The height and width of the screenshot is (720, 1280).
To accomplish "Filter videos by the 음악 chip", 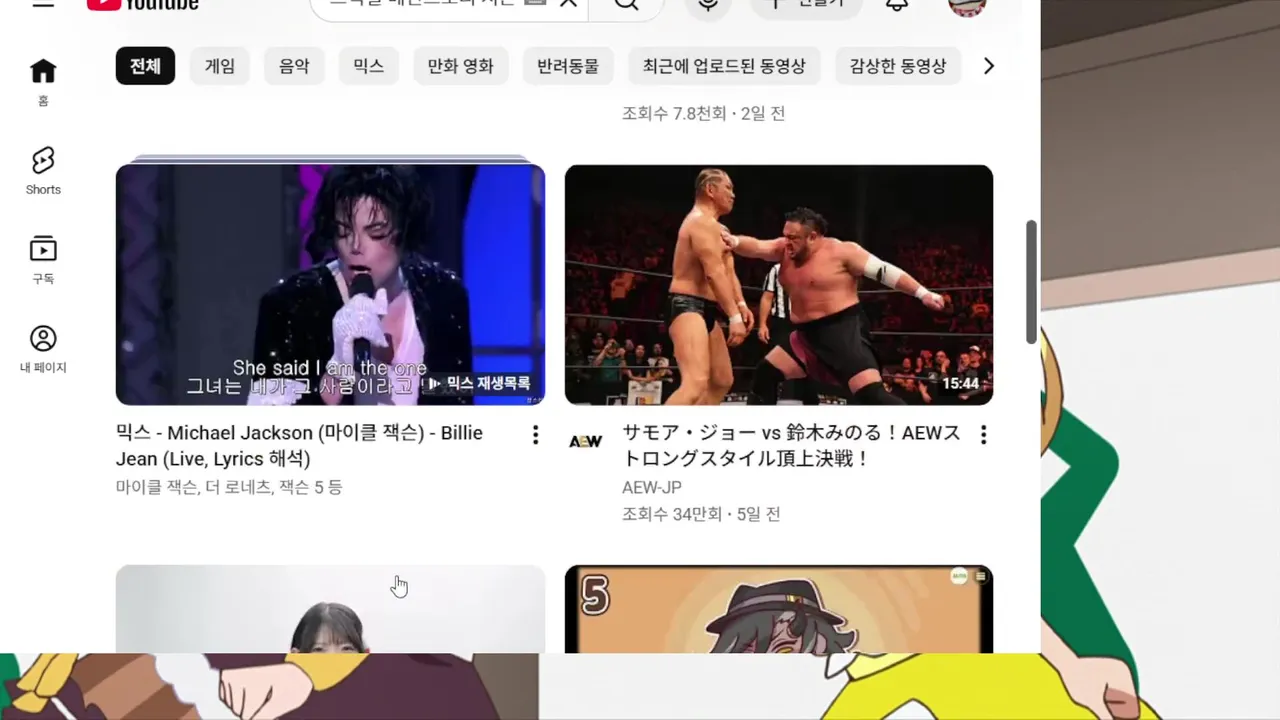I will click(294, 66).
